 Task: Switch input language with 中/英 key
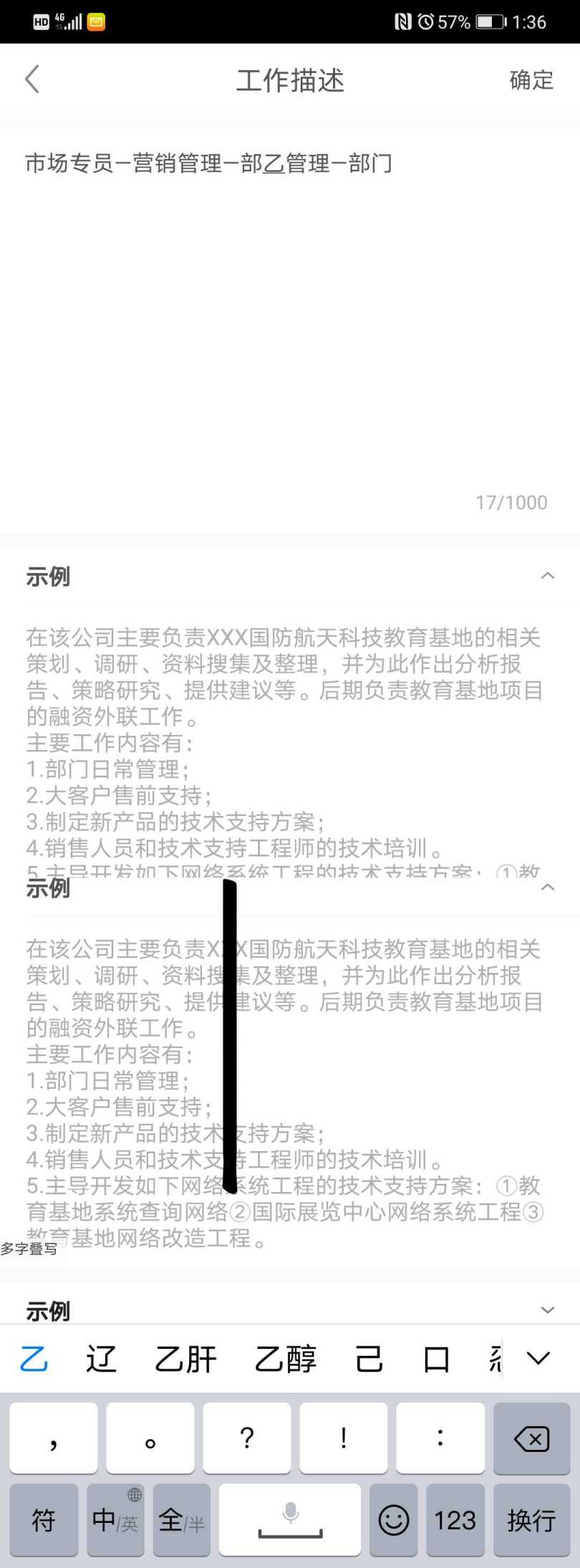(x=115, y=1519)
